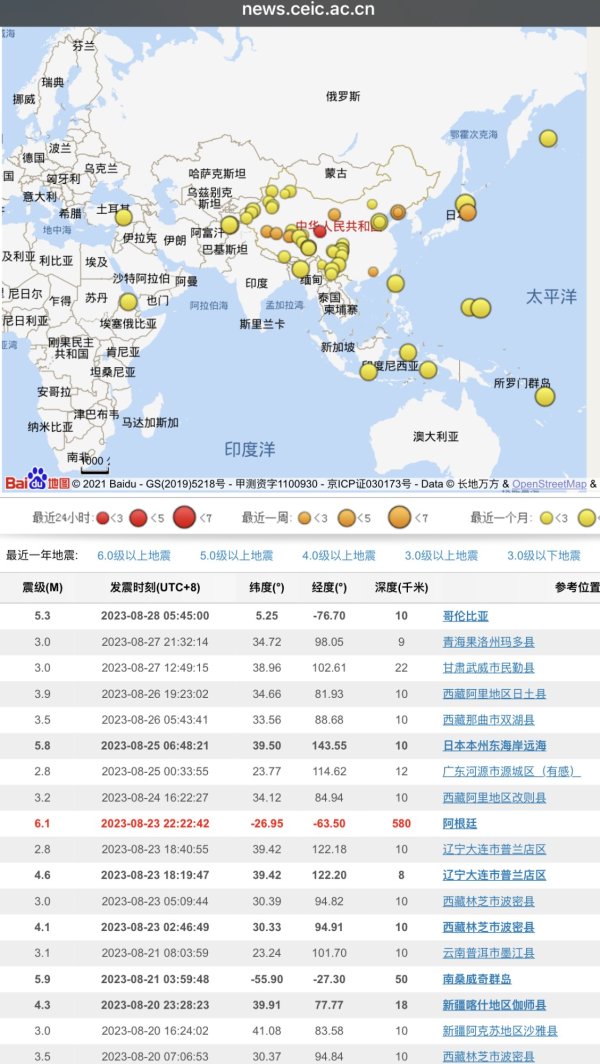Image resolution: width=600 pixels, height=1064 pixels.
Task: Show 4.0级以上地震 earthquakes
Action: tap(342, 555)
